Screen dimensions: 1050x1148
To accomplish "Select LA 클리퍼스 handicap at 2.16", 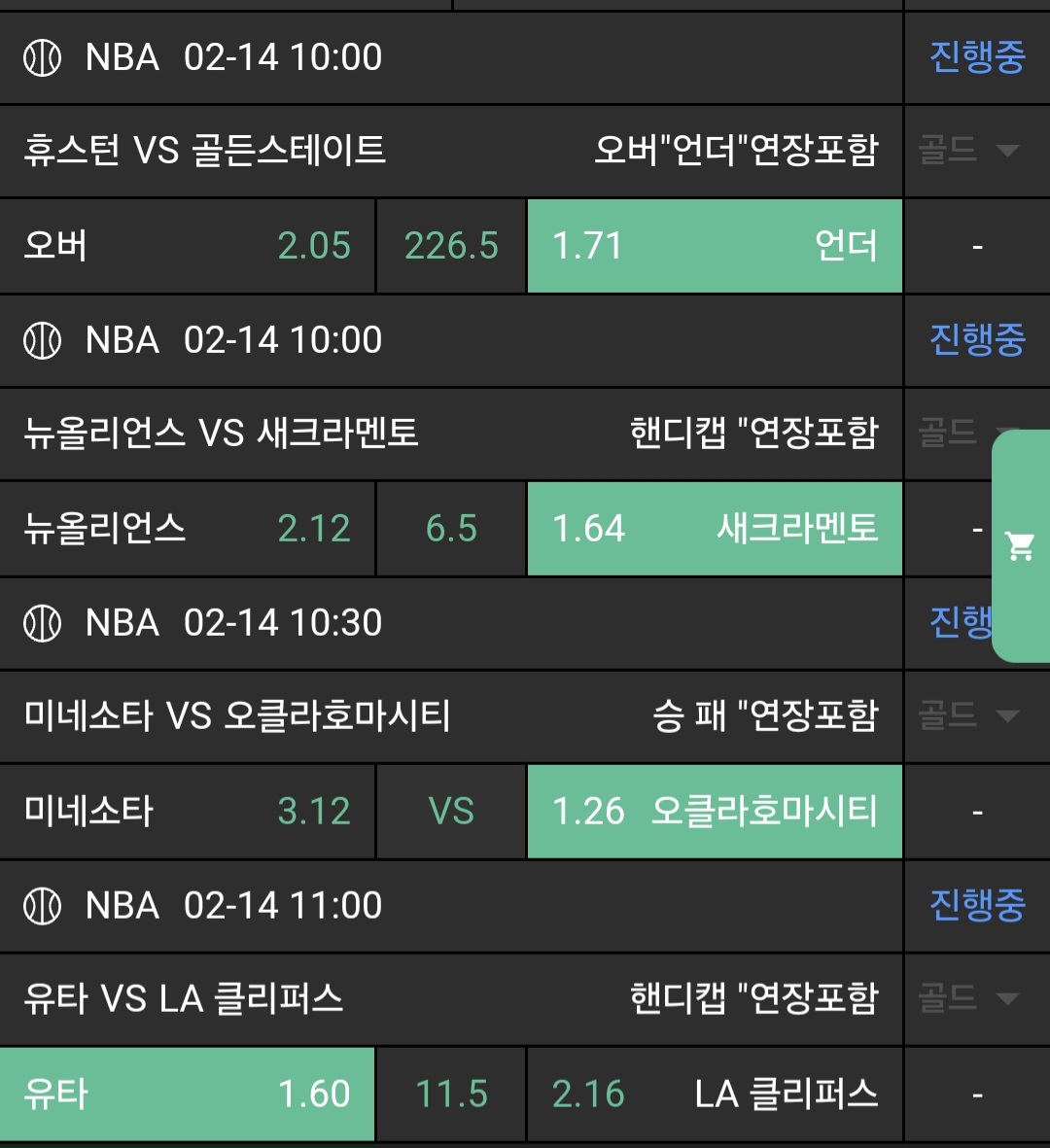I will tap(715, 1095).
